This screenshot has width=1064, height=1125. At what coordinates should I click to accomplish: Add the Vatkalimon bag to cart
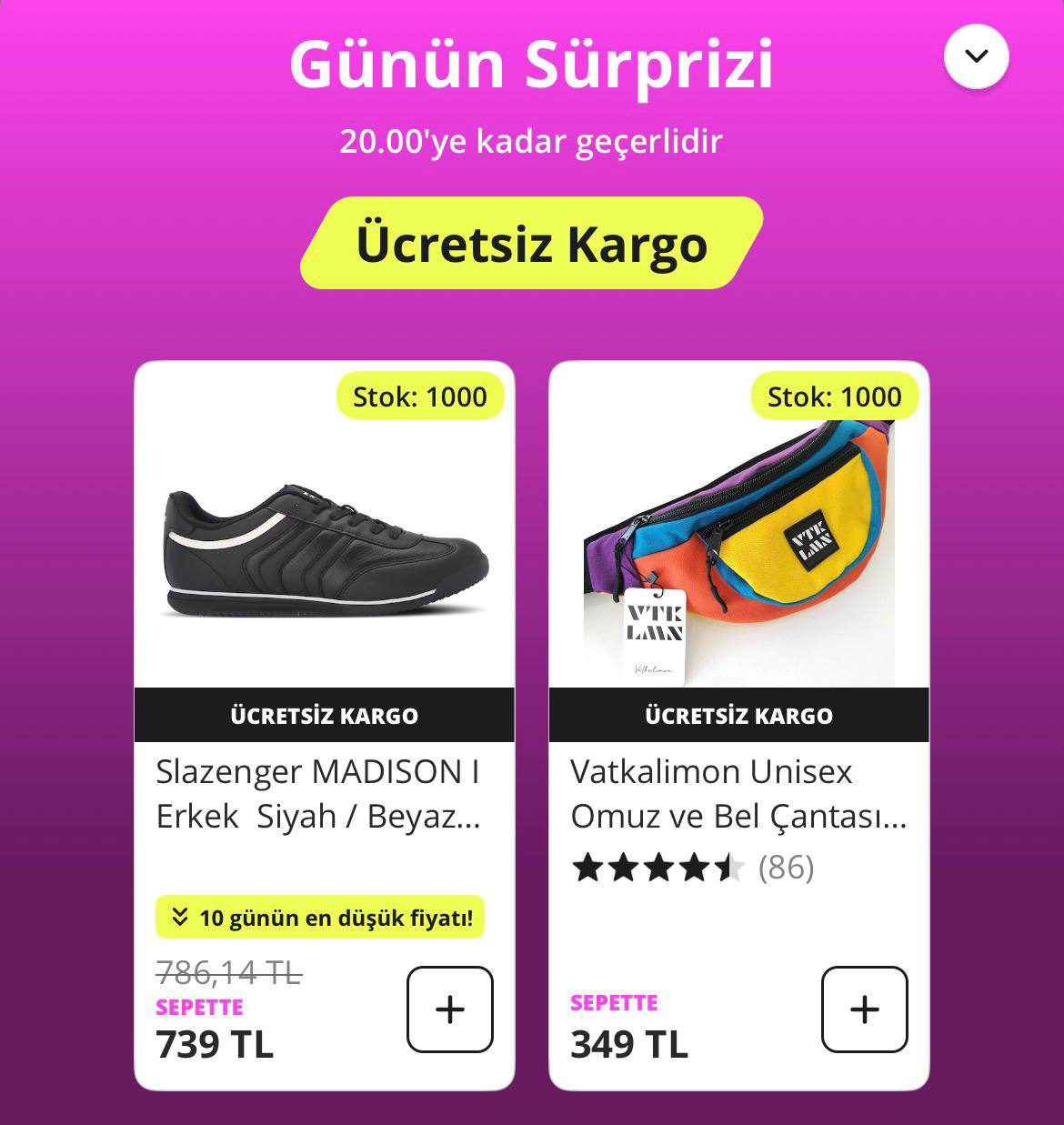[864, 1009]
